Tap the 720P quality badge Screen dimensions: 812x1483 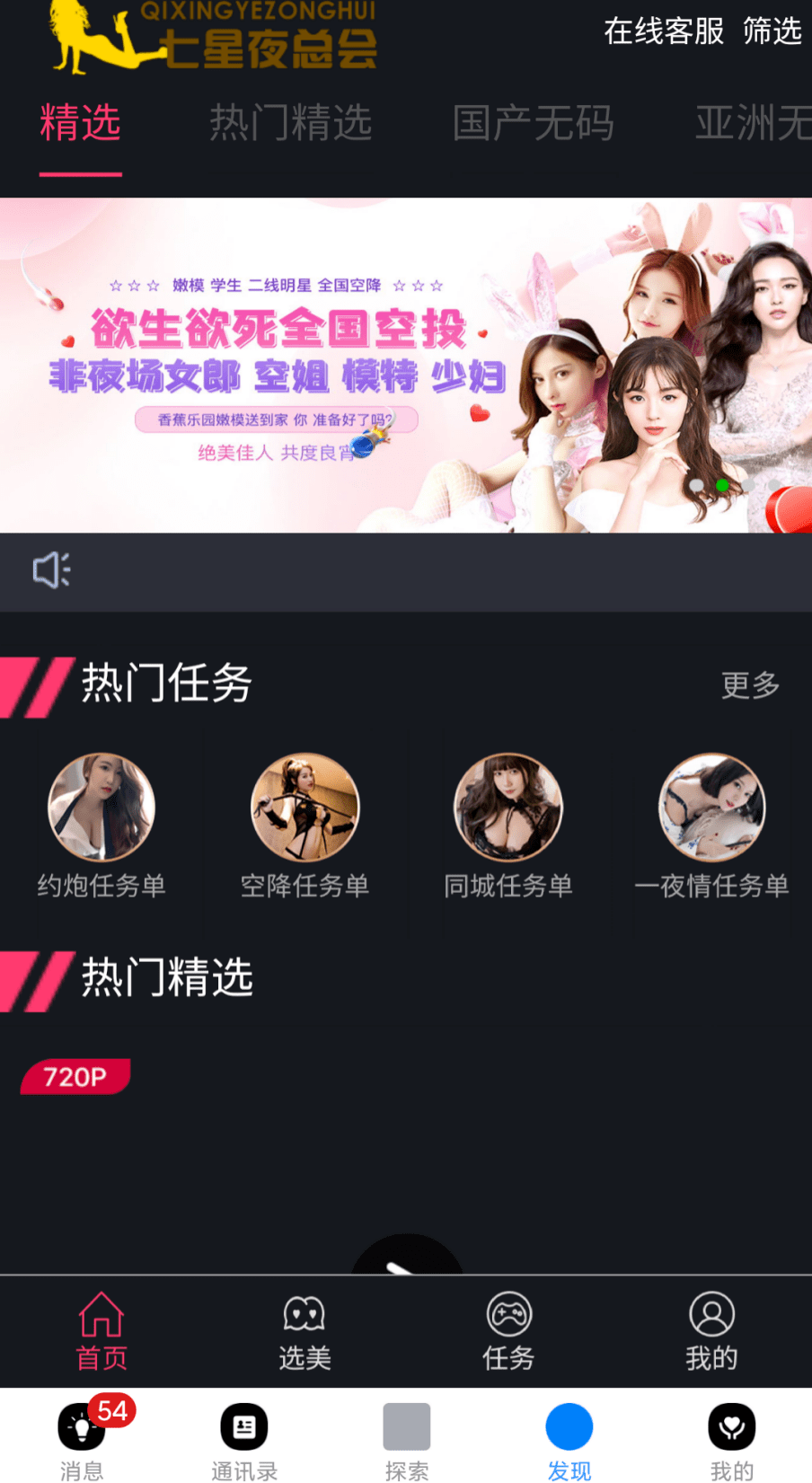coord(75,1076)
